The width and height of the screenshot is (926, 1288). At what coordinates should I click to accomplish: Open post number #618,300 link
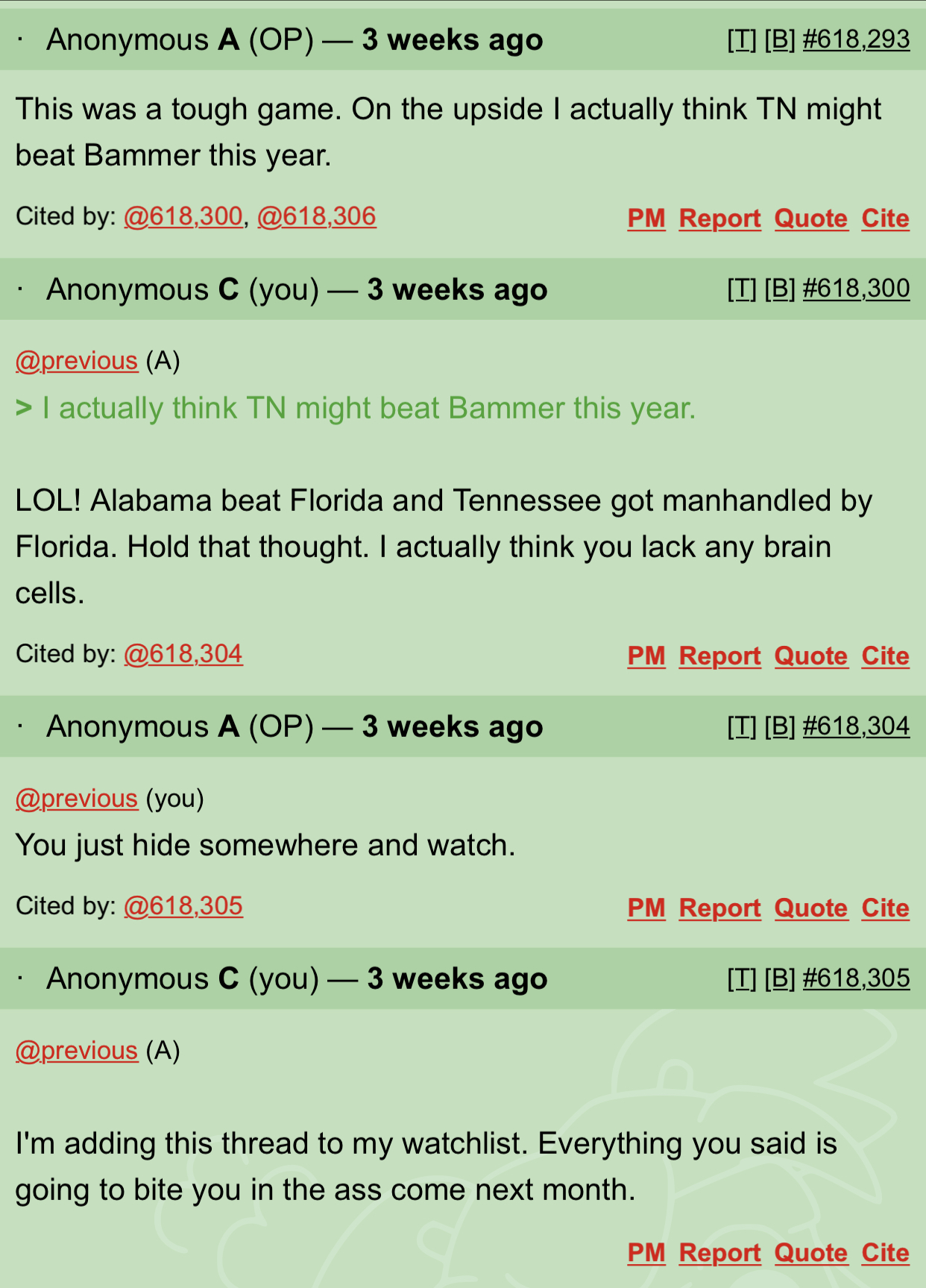click(856, 289)
